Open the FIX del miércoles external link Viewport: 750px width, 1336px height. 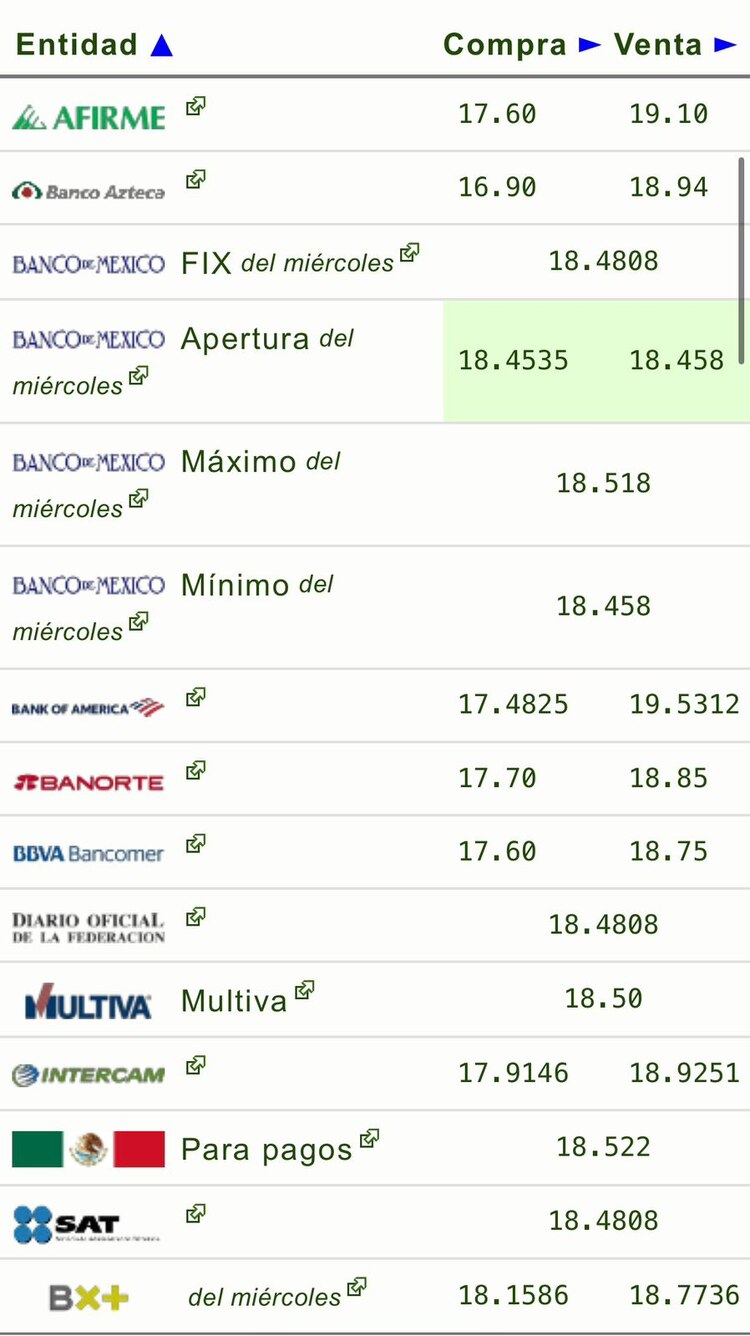tap(407, 254)
